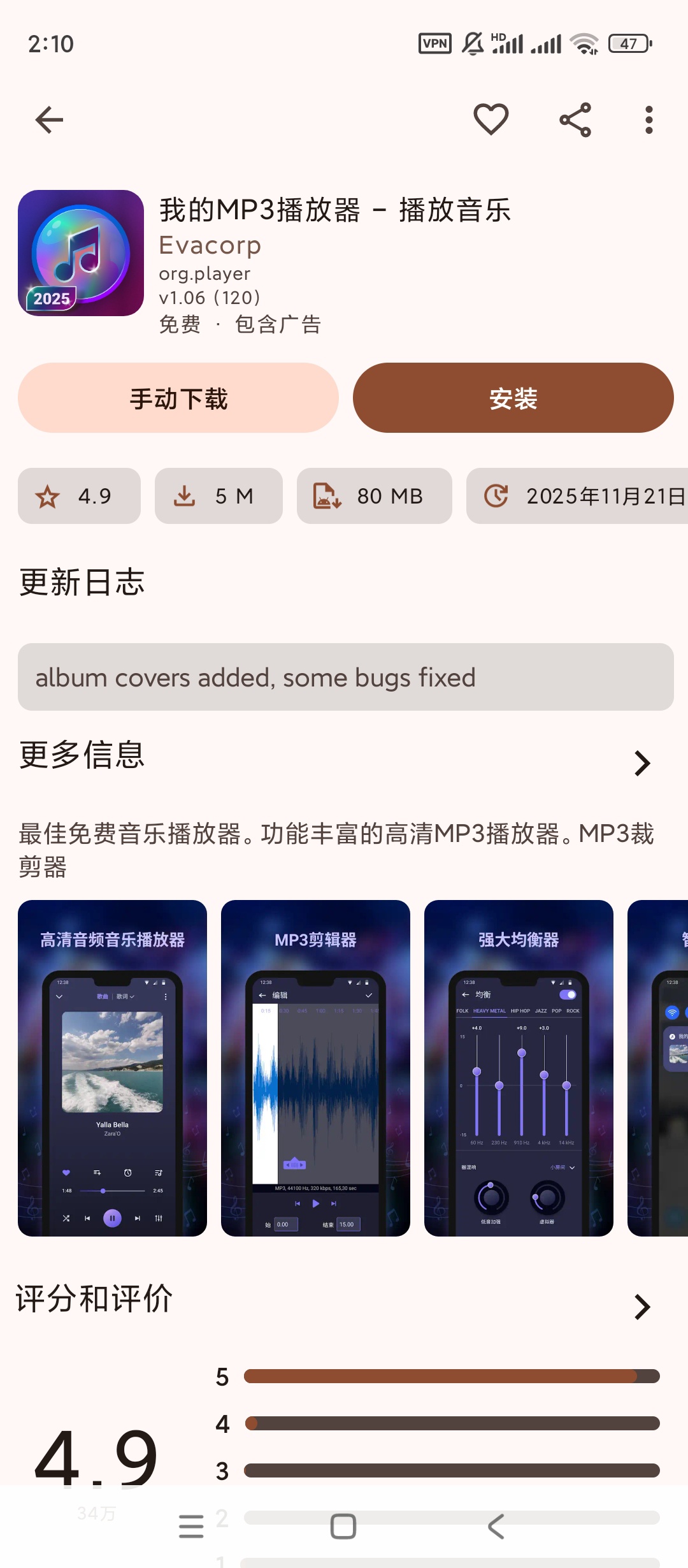
Task: Open the system recent apps menu
Action: point(191,1527)
